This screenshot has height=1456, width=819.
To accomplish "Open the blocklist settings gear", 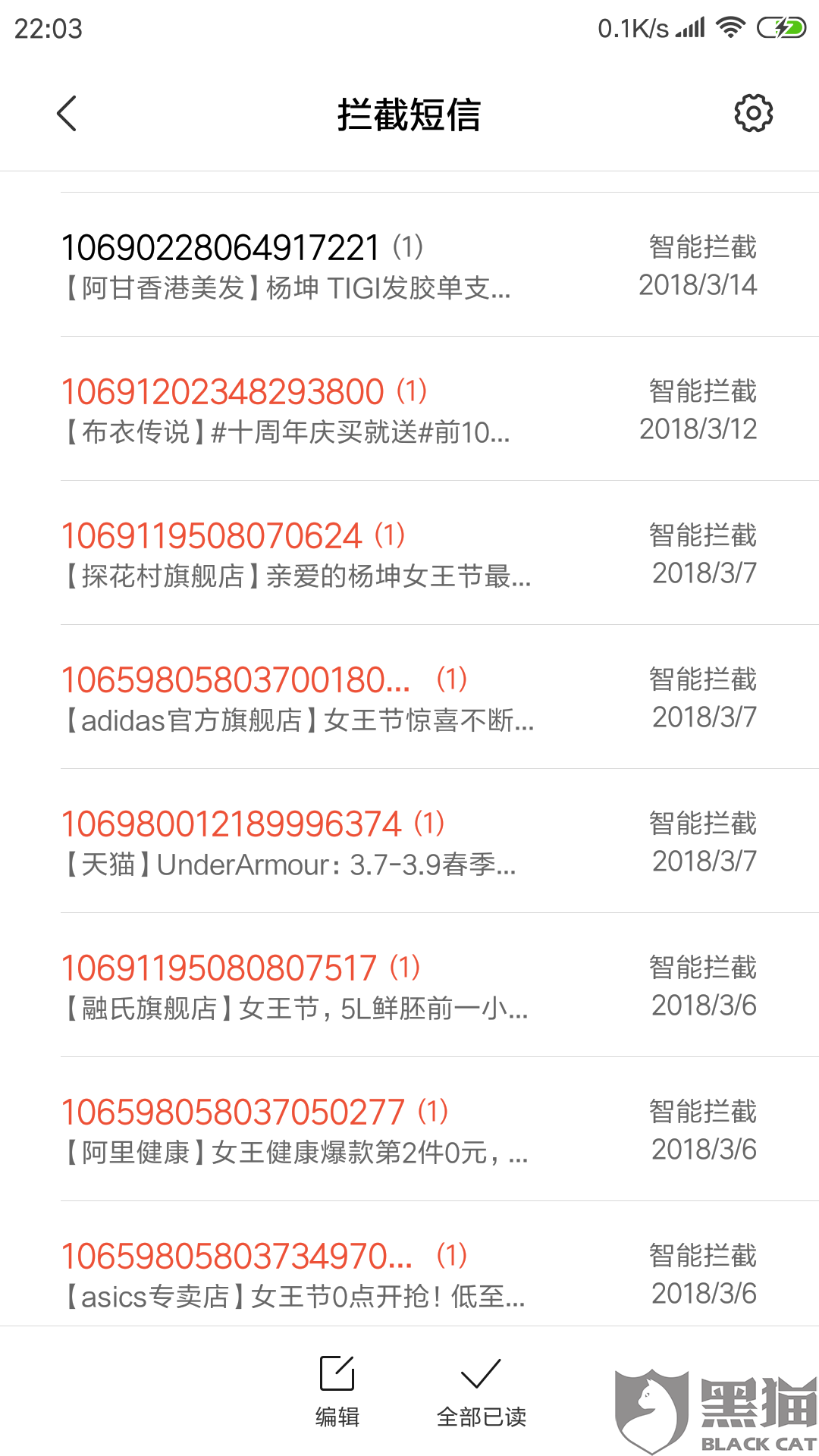I will coord(753,114).
